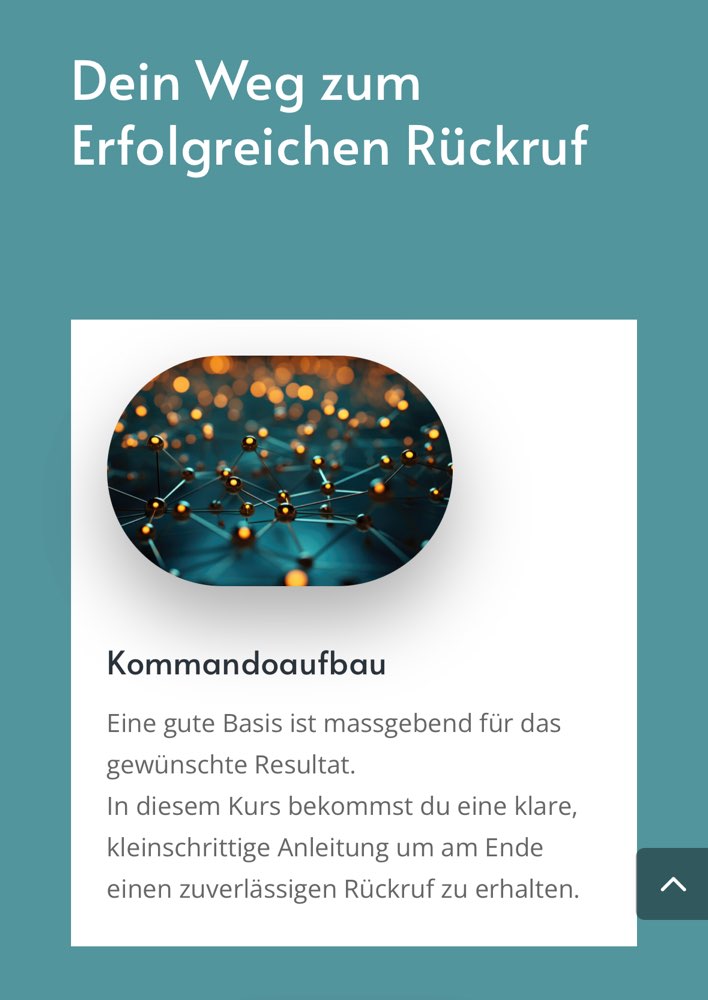708x1000 pixels.
Task: Open the Kommandoaufbau course card
Action: (246, 664)
